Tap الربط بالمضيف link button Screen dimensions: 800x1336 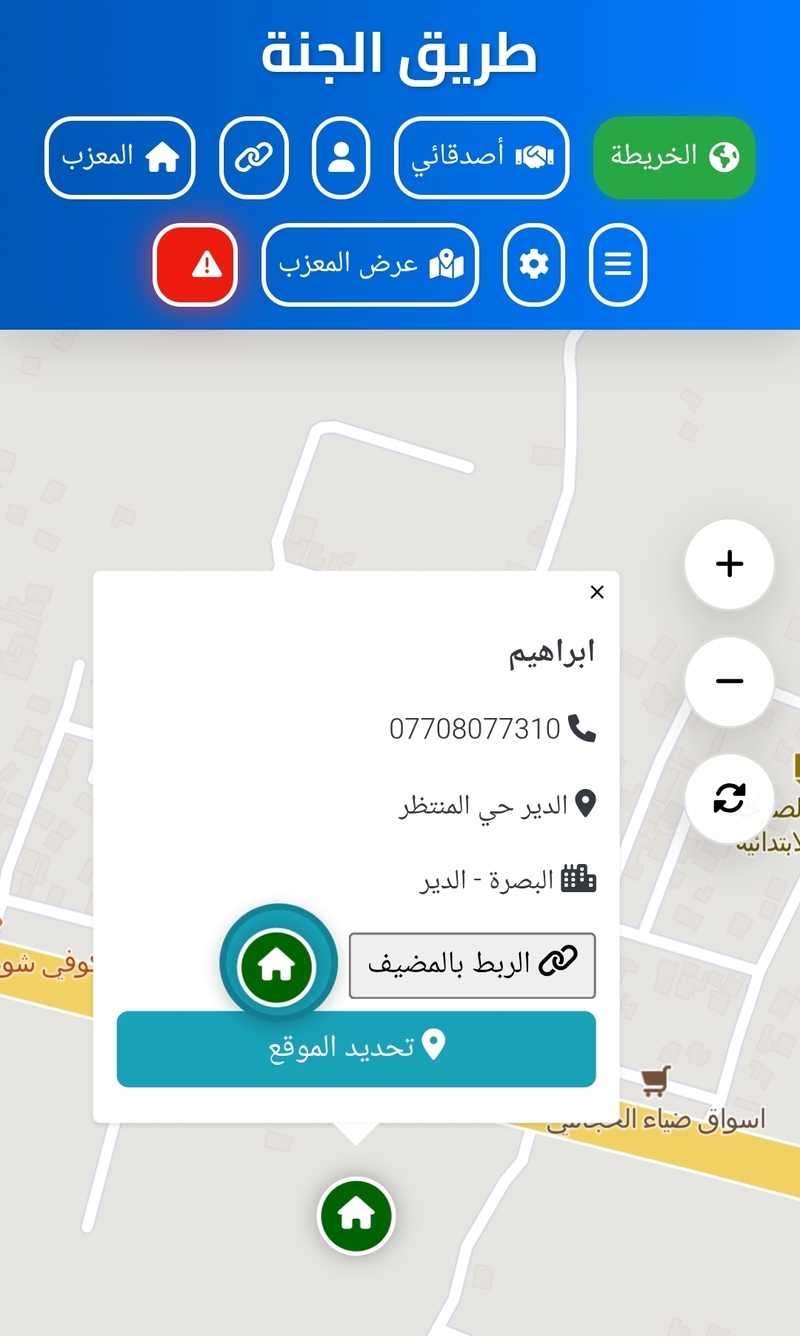pos(472,965)
